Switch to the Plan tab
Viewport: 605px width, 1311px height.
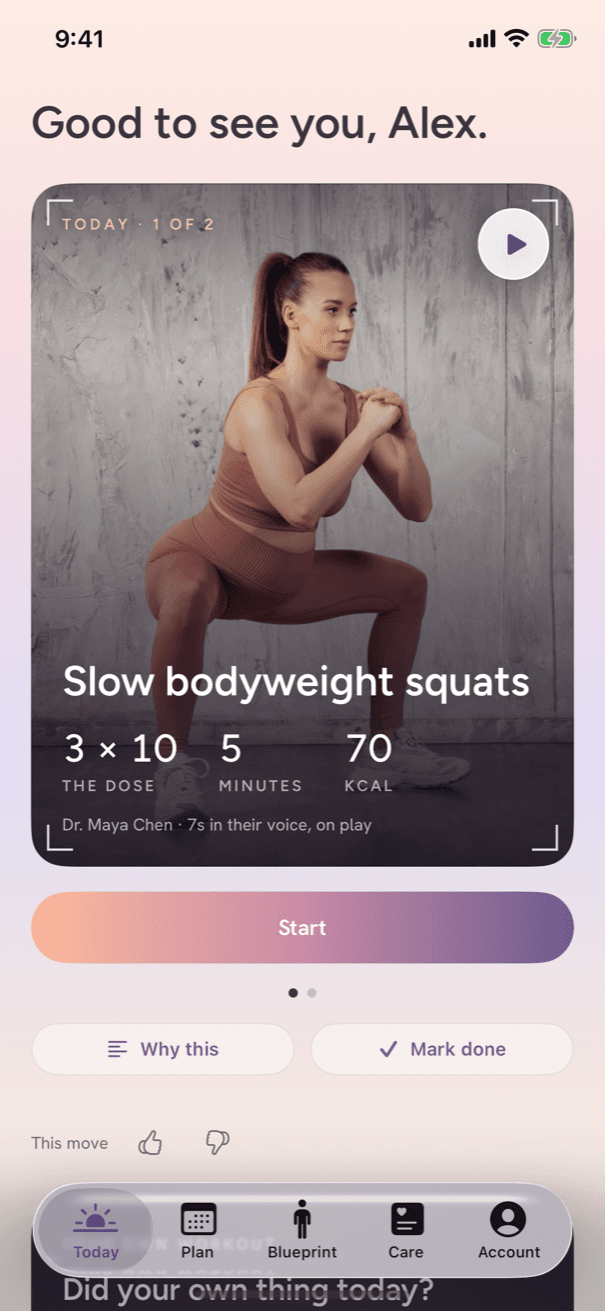(x=198, y=1231)
